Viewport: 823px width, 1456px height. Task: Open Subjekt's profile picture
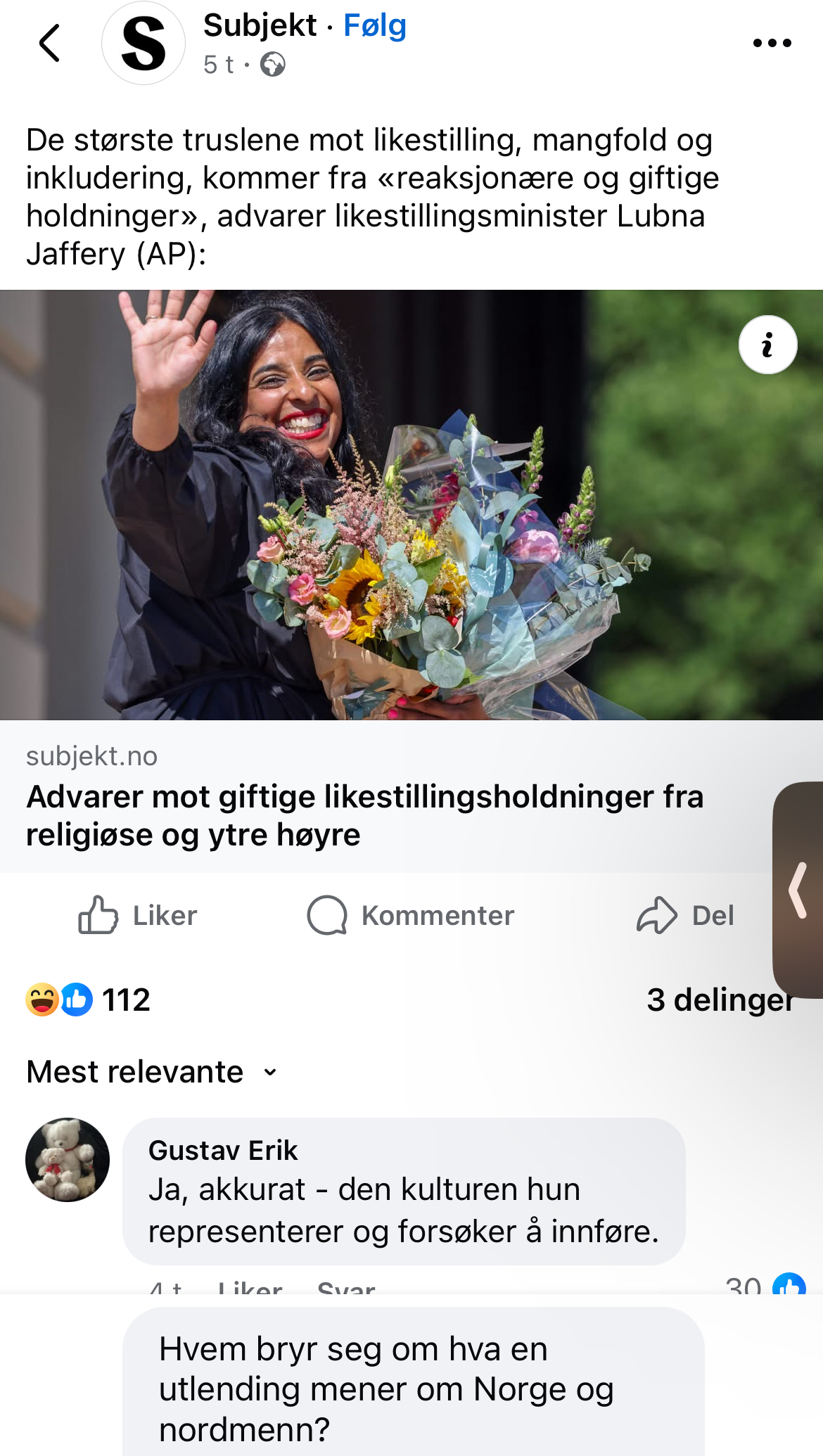(143, 43)
